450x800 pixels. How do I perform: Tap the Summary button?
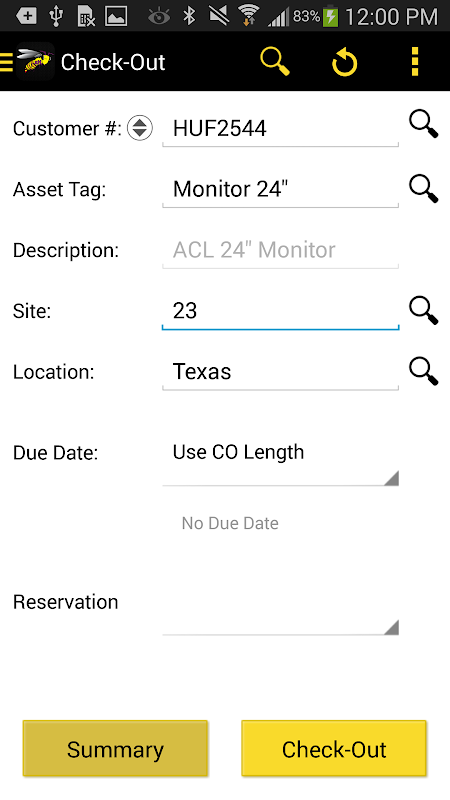click(115, 748)
